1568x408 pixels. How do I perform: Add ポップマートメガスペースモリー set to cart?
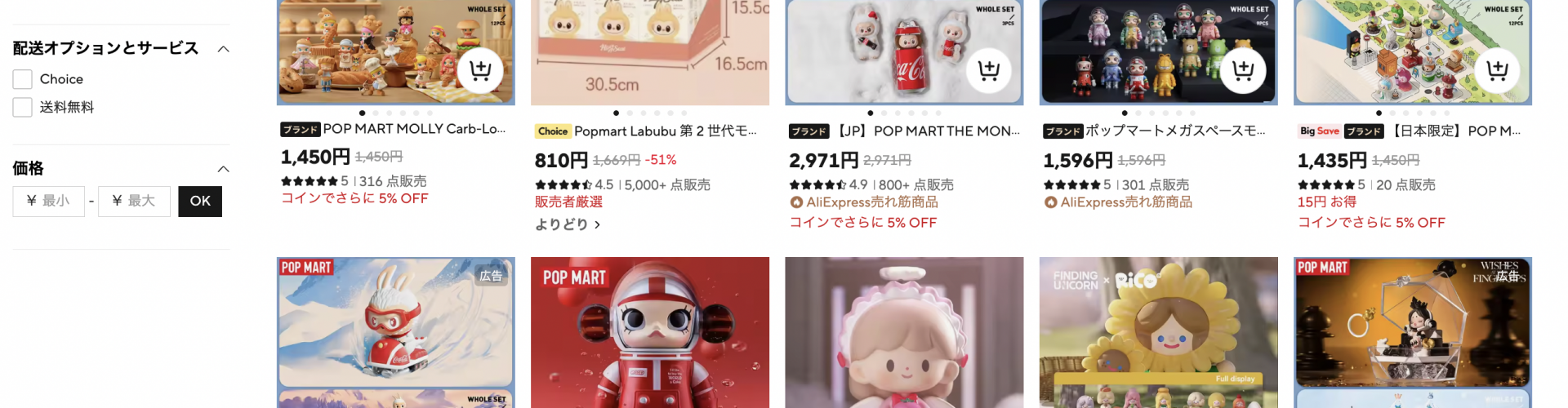(x=1243, y=71)
